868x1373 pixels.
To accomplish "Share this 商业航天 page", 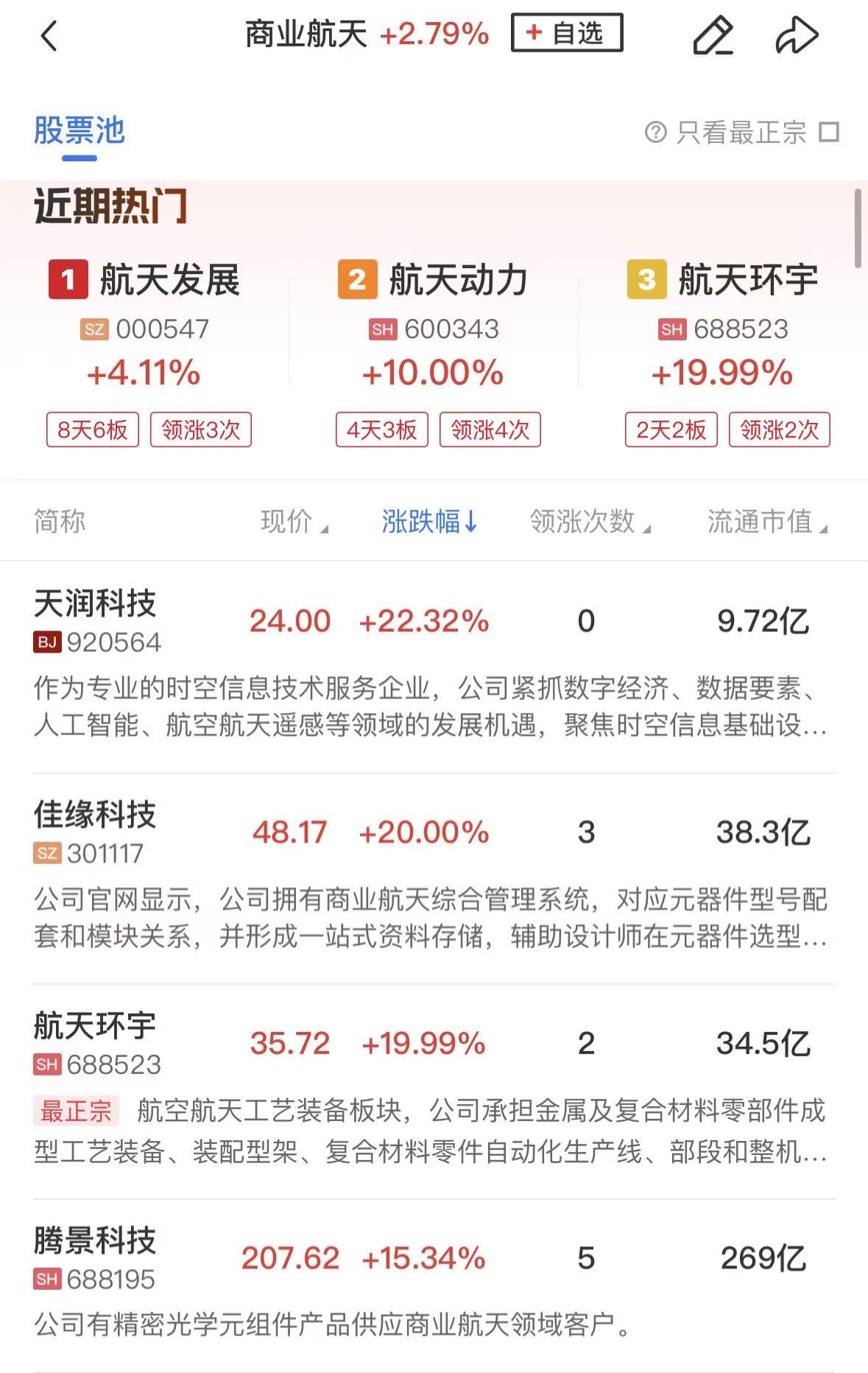I will [797, 35].
